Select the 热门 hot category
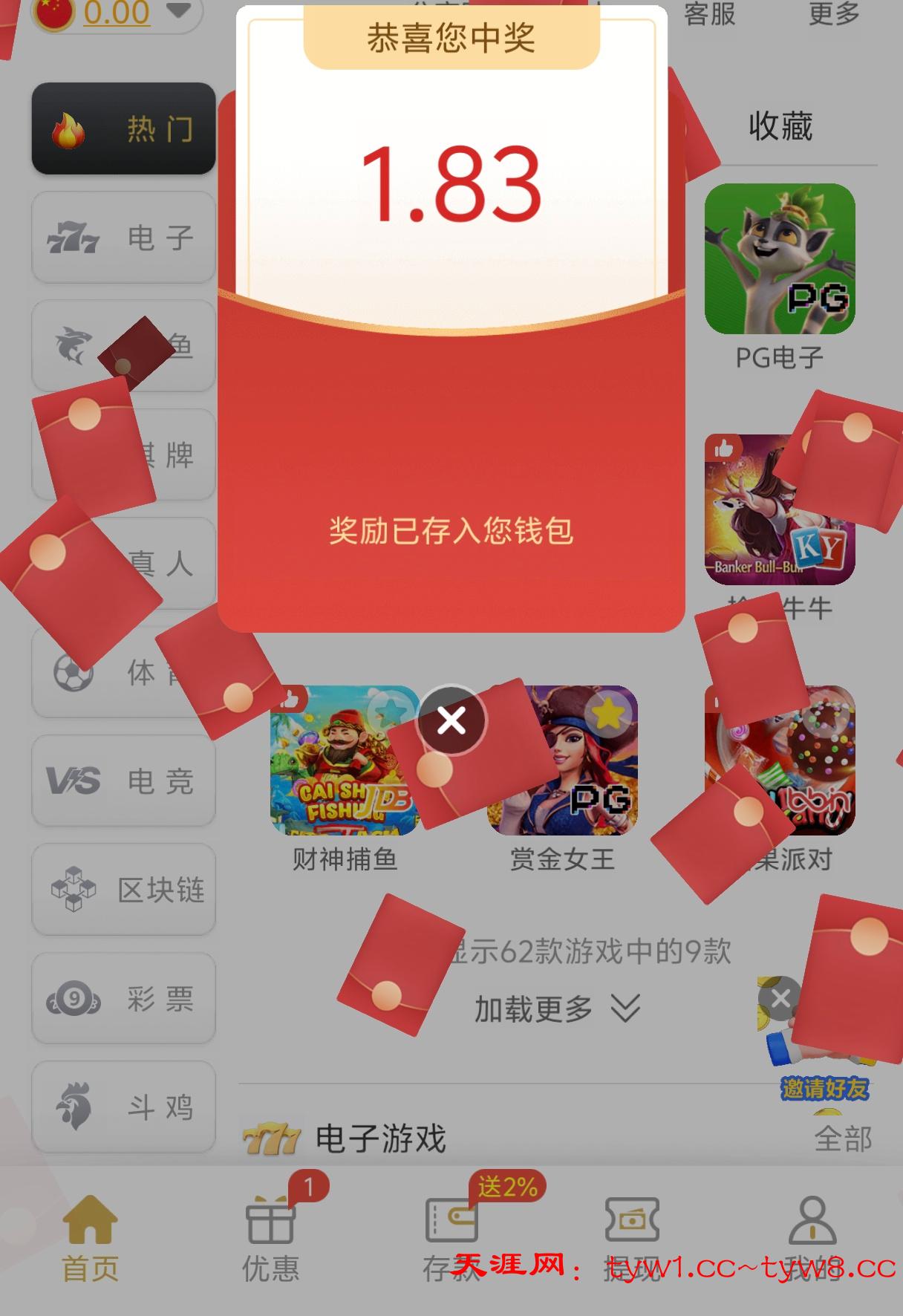This screenshot has height=1316, width=903. [x=123, y=128]
